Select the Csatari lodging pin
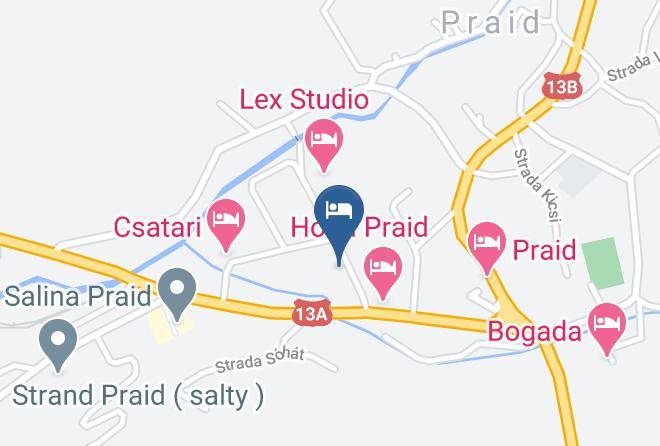 click(226, 223)
